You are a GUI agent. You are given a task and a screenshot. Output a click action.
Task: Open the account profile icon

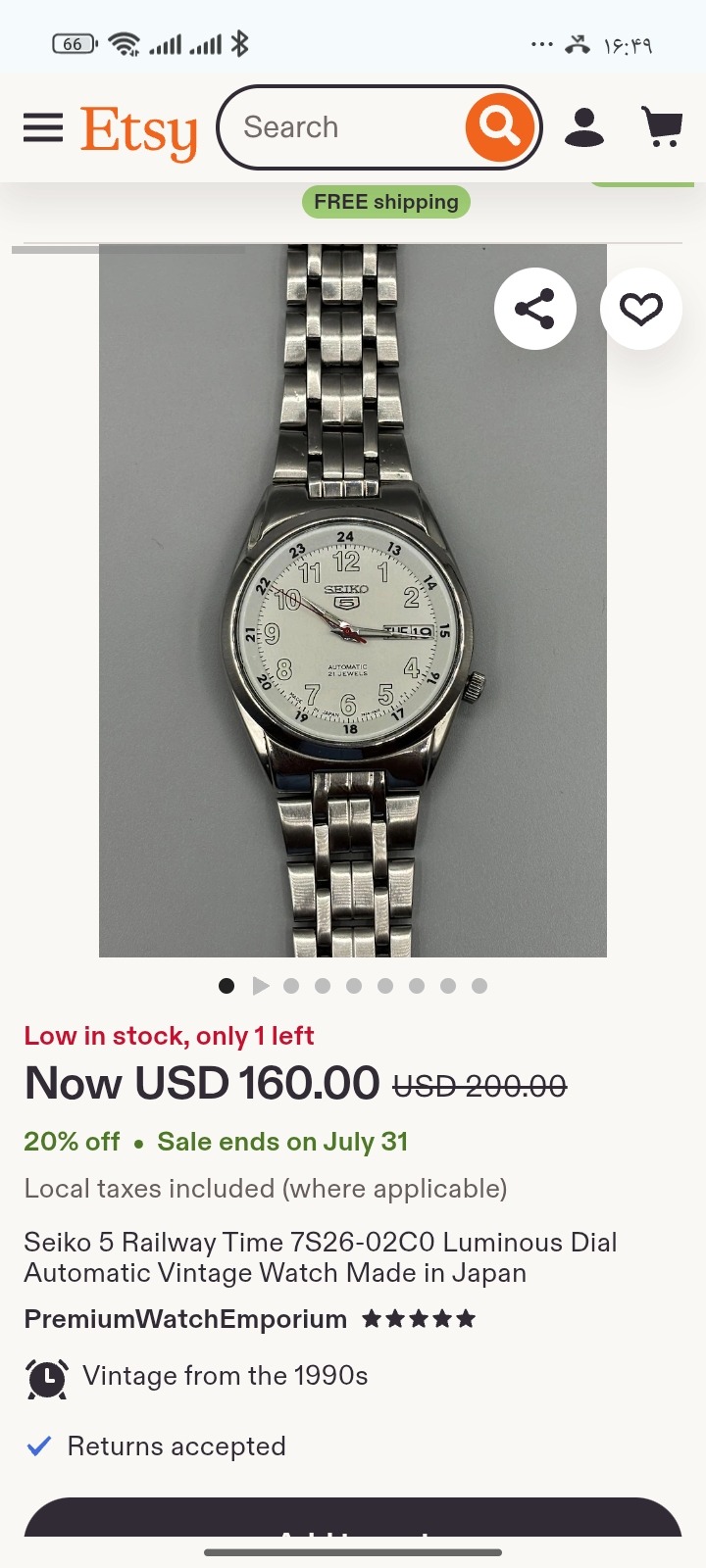coord(584,127)
